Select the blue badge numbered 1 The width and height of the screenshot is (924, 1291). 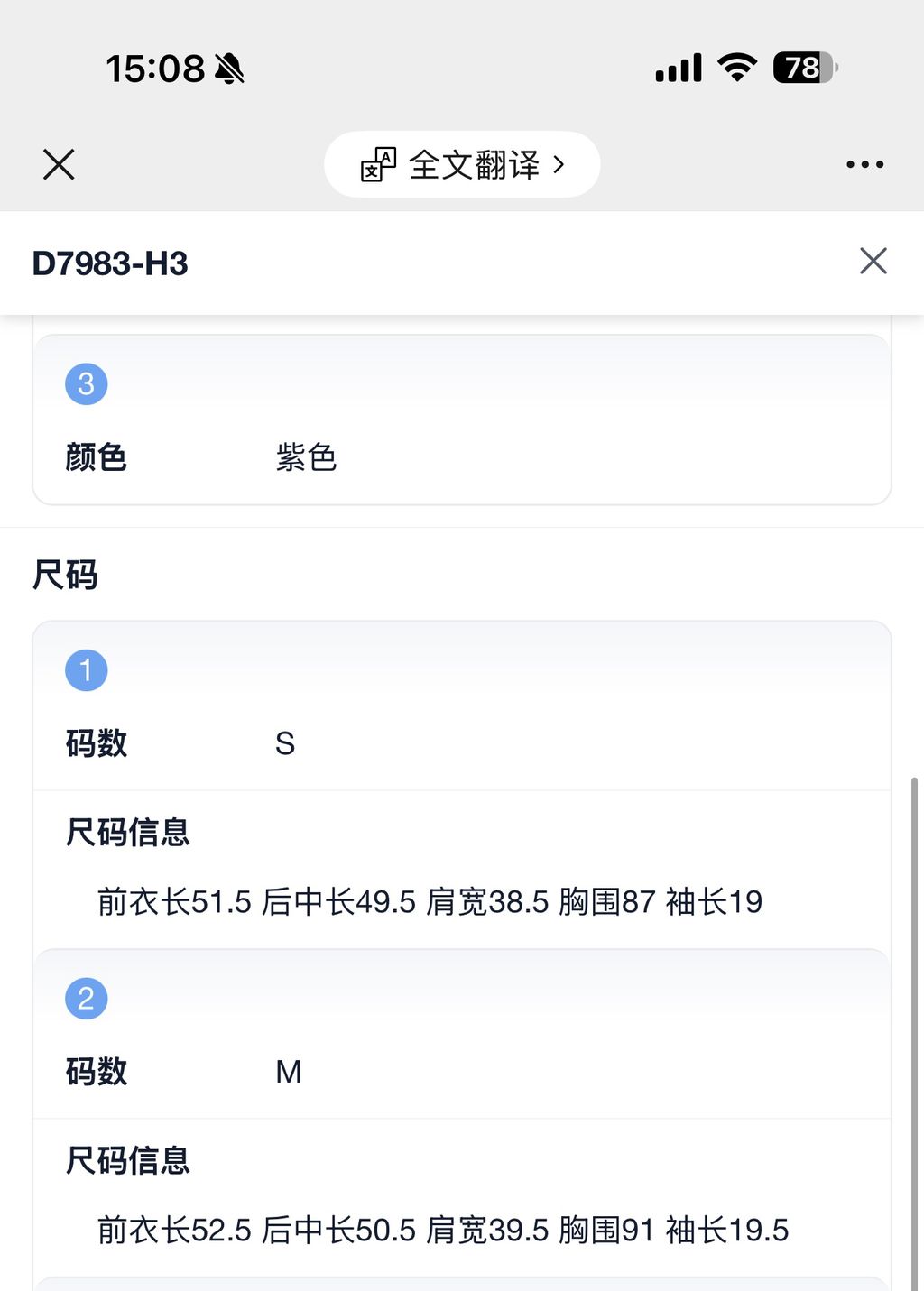pos(86,669)
